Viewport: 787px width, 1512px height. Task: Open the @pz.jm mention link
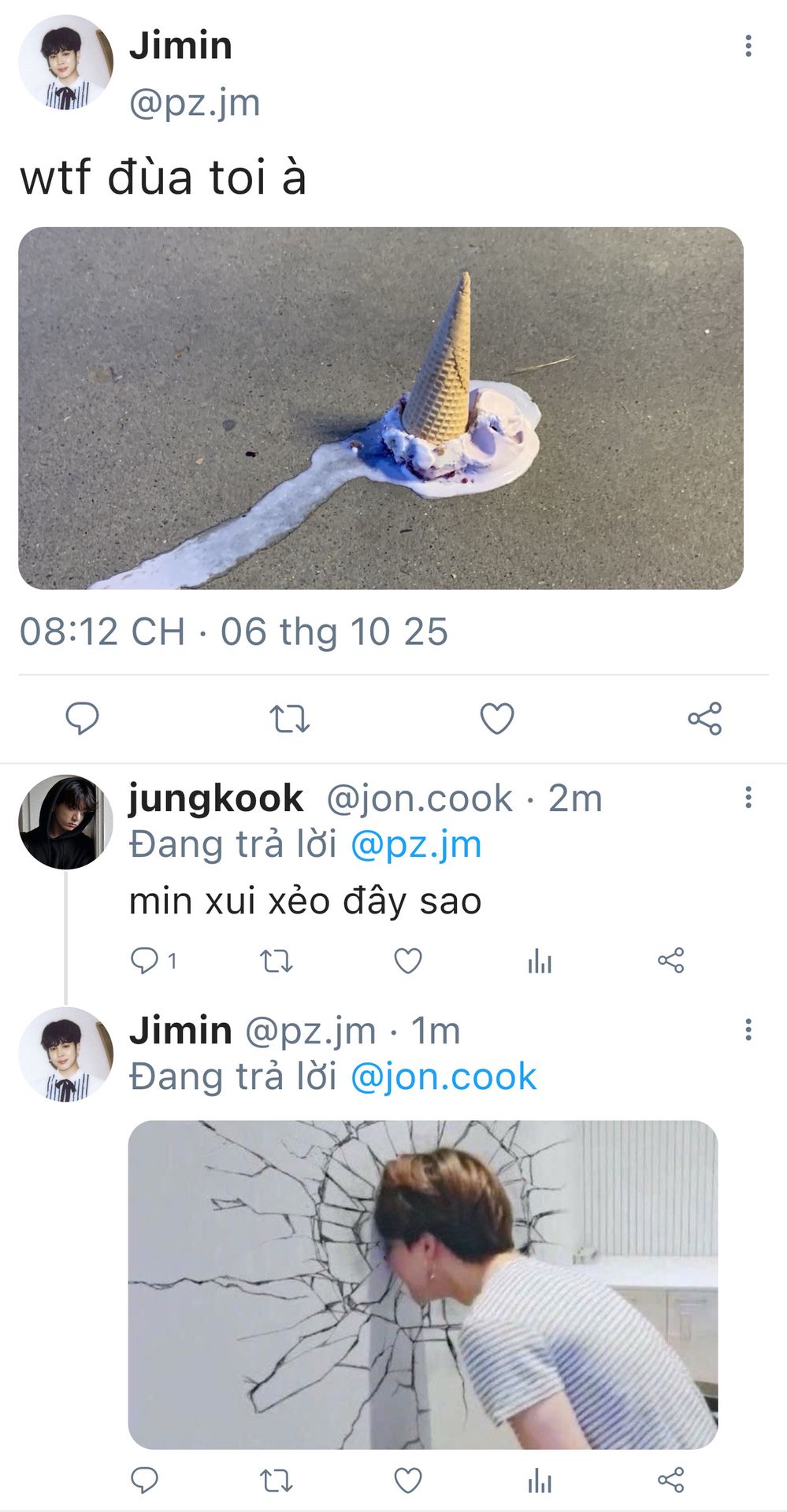pos(415,845)
